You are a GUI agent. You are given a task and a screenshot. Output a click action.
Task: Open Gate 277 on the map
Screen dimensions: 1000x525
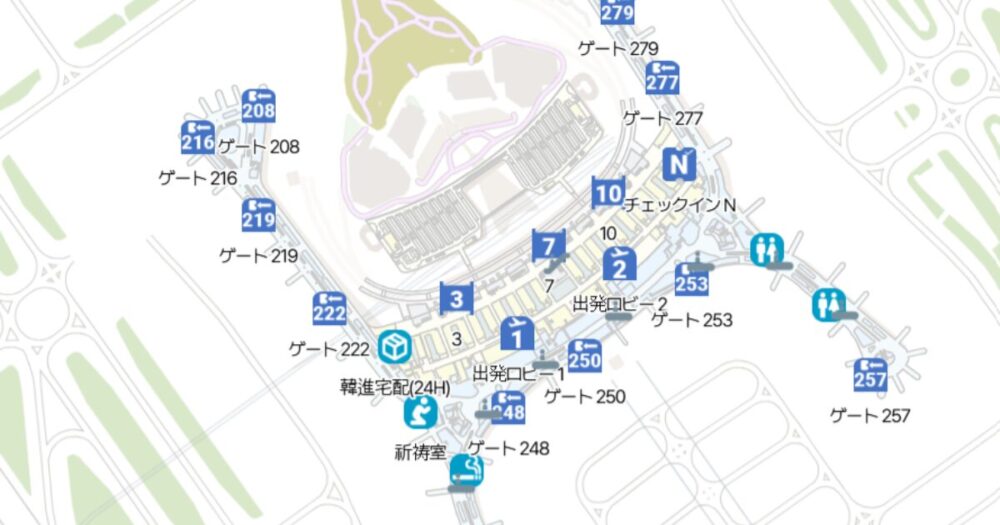(x=663, y=78)
